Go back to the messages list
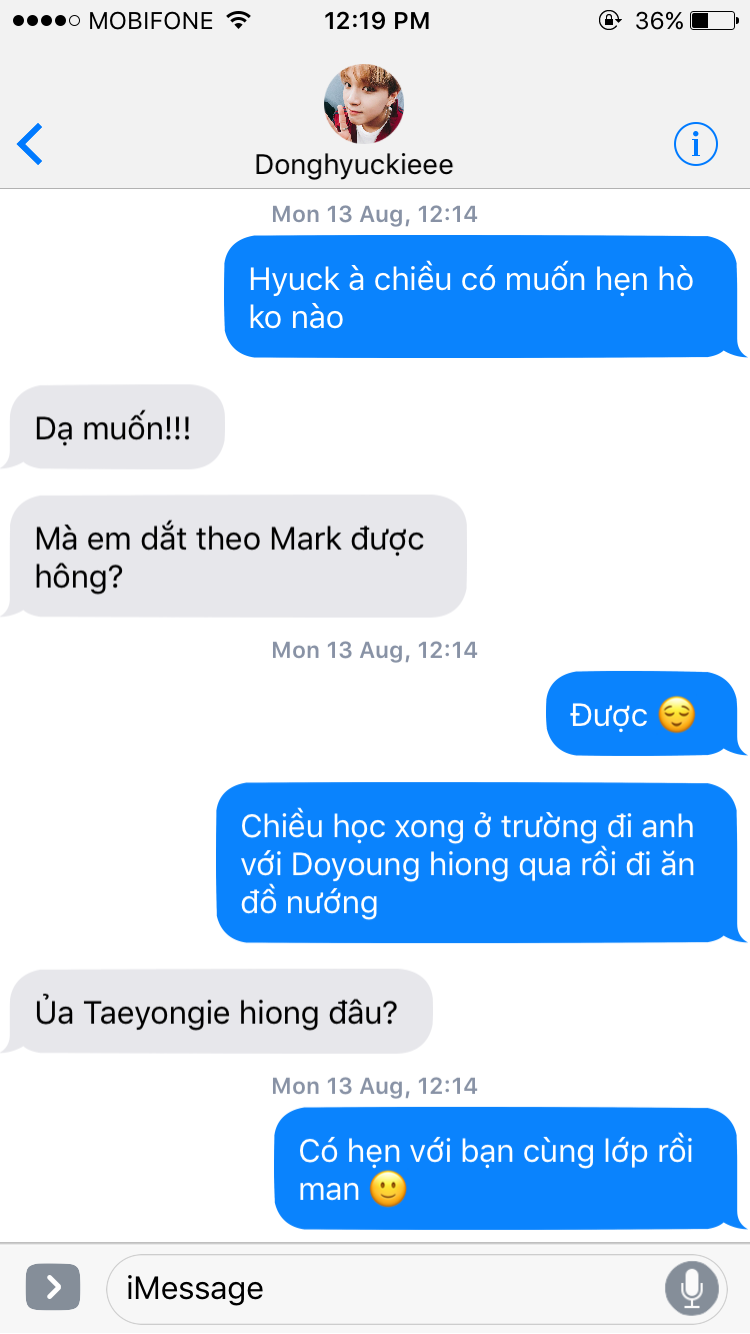 [31, 145]
